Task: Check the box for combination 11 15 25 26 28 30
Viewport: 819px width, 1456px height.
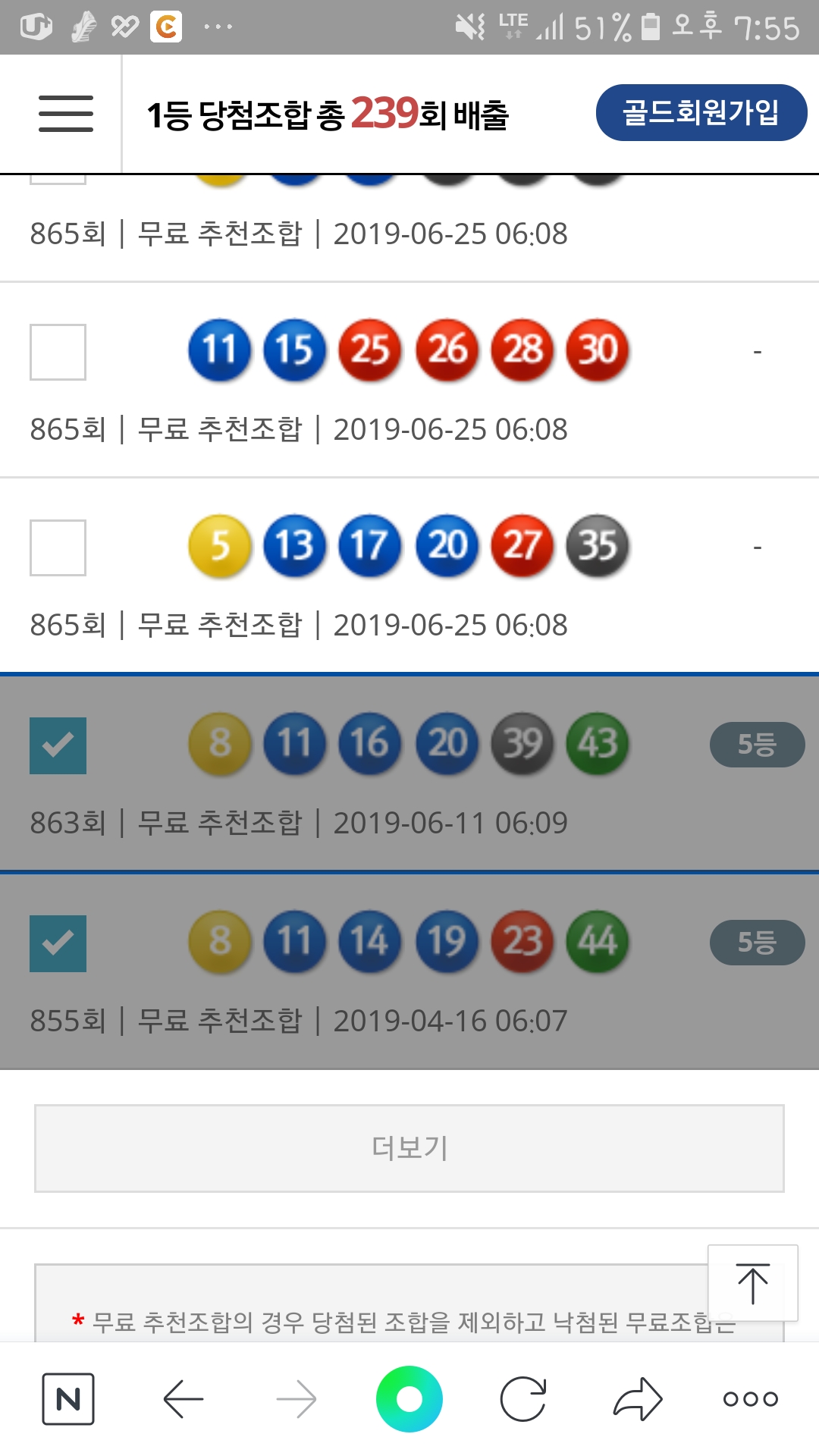Action: click(x=58, y=353)
